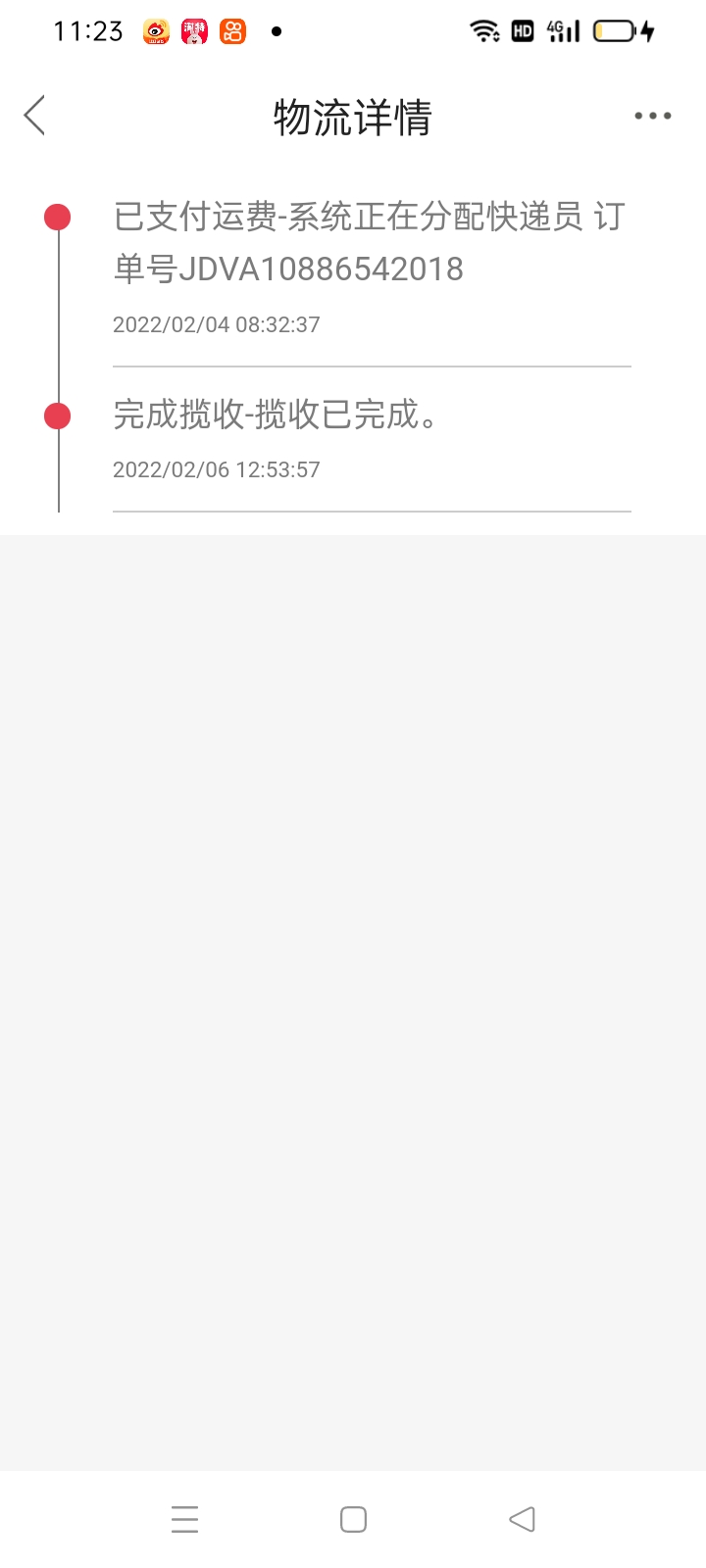Open the three-dot overflow menu
Screen dimensions: 706x1568
652,116
